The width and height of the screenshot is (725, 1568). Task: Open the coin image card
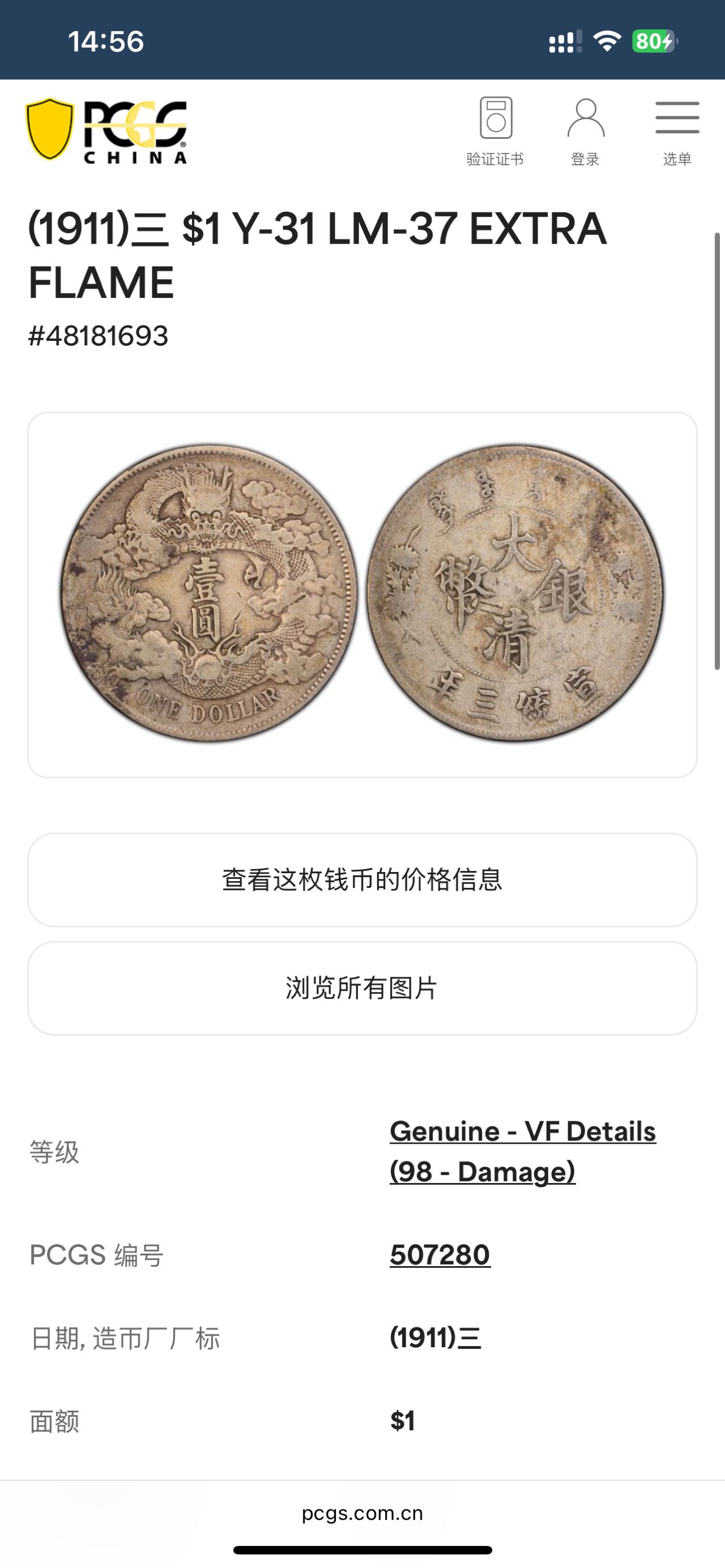click(x=362, y=594)
